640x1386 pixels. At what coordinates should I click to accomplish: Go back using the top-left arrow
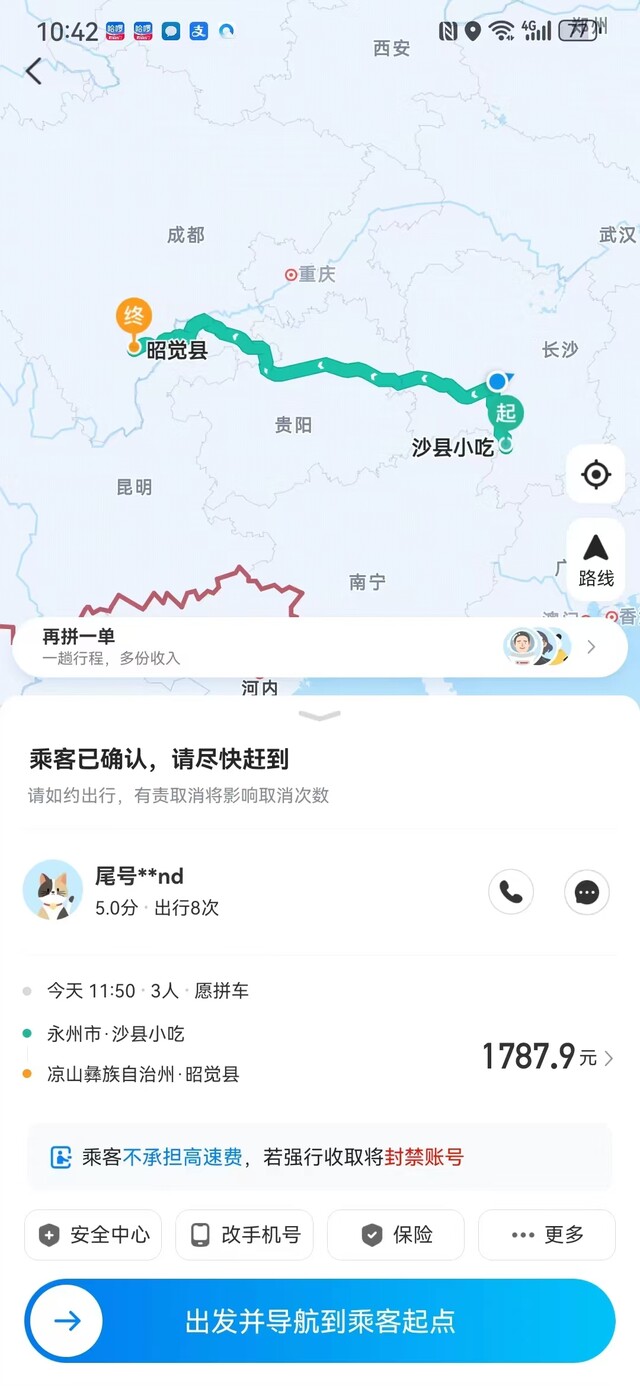coord(34,71)
